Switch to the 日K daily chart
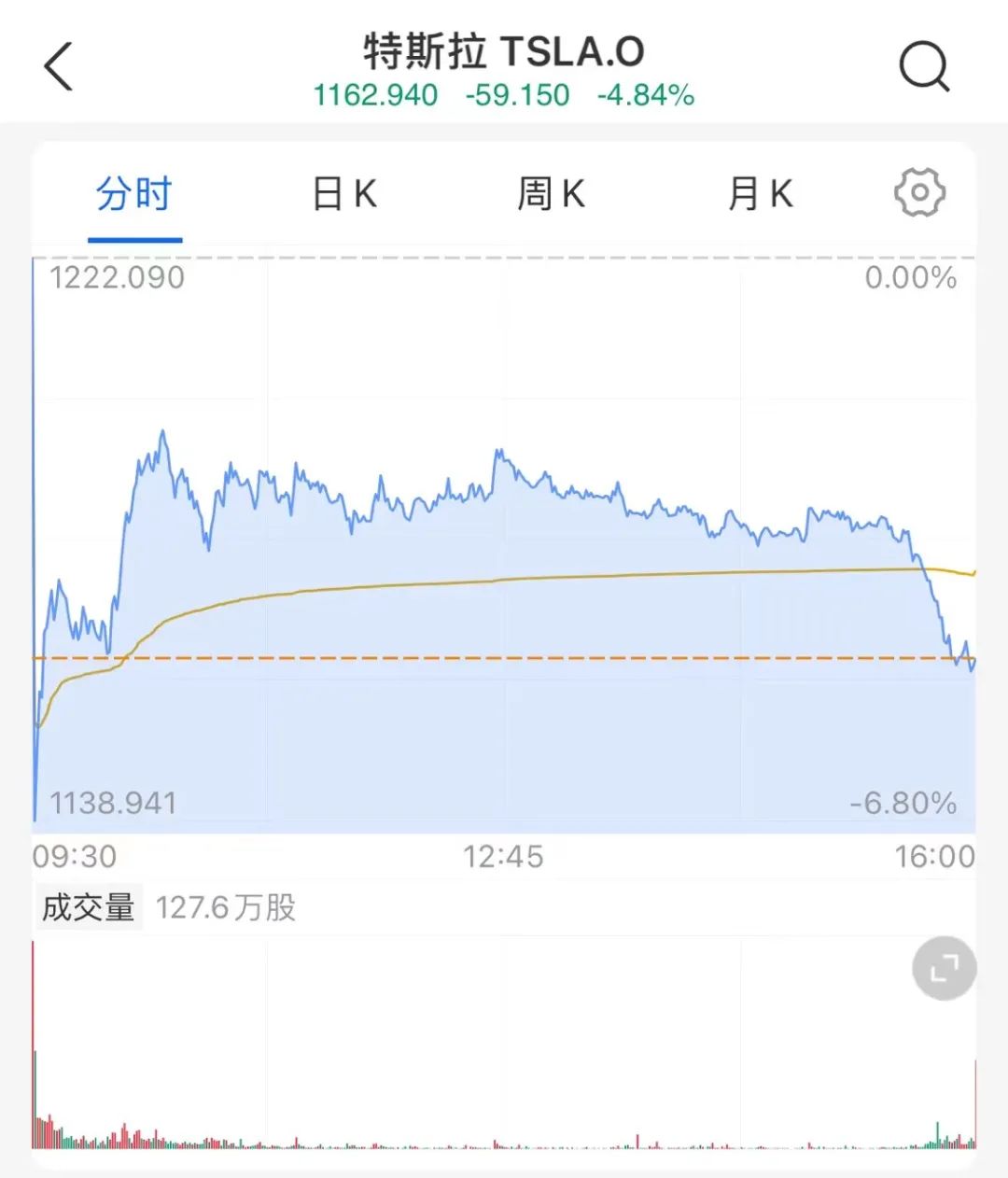1008x1178 pixels. [344, 195]
